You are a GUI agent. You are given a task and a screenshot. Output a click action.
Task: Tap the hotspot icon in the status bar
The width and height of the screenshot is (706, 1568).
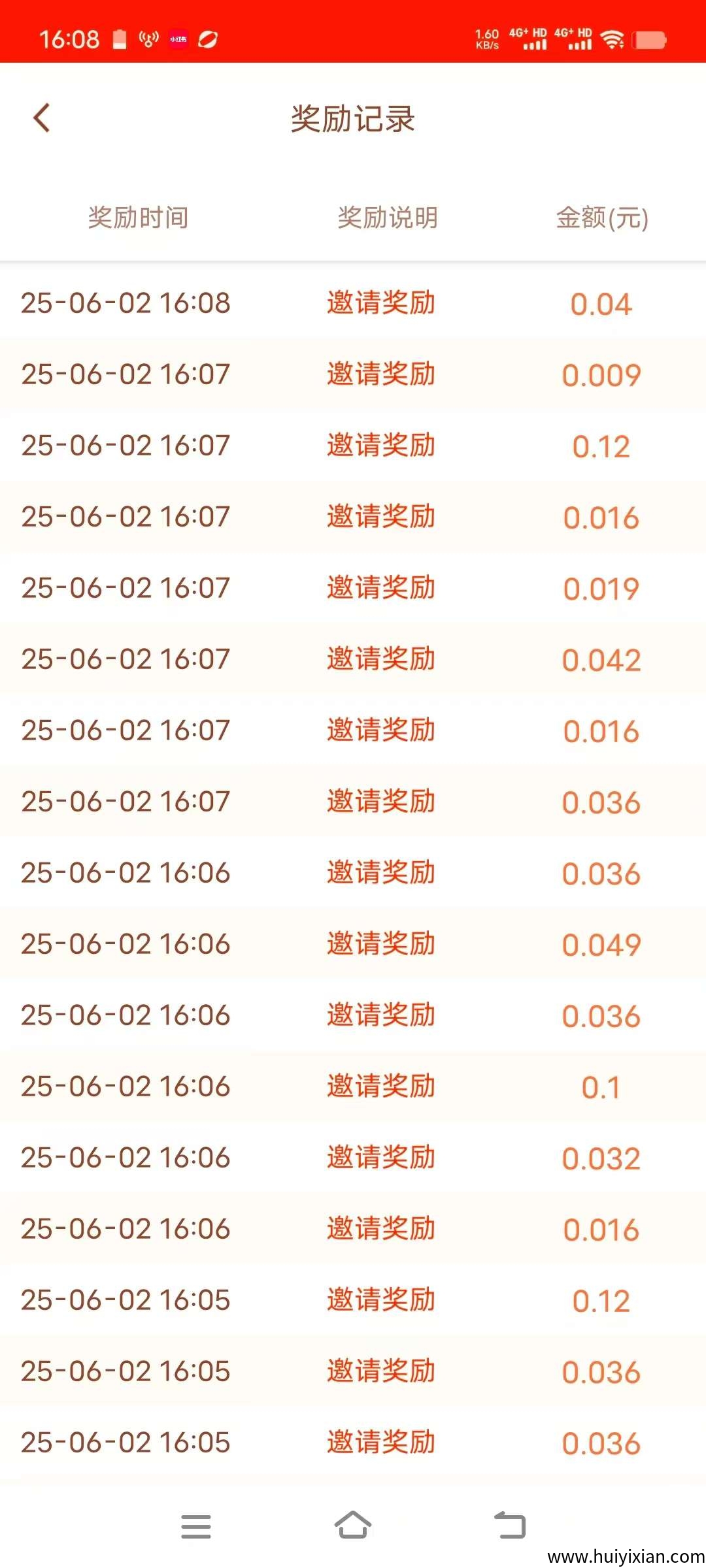coord(148,38)
